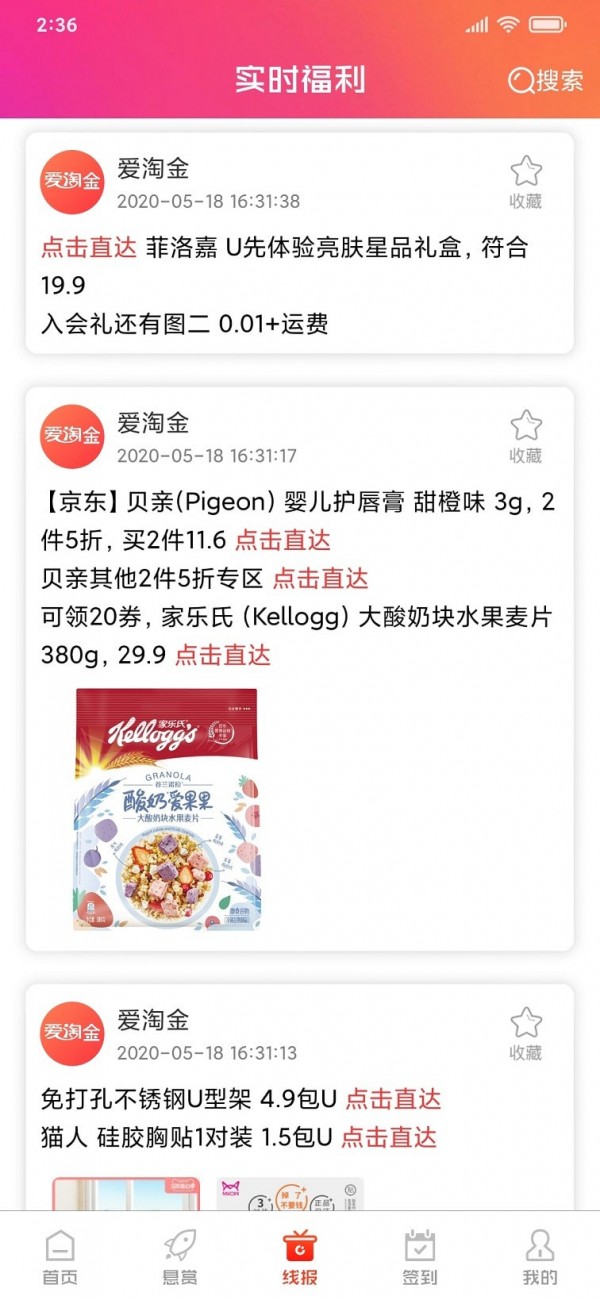600x1300 pixels.
Task: Select the 线报 tab
Action: [x=300, y=1257]
